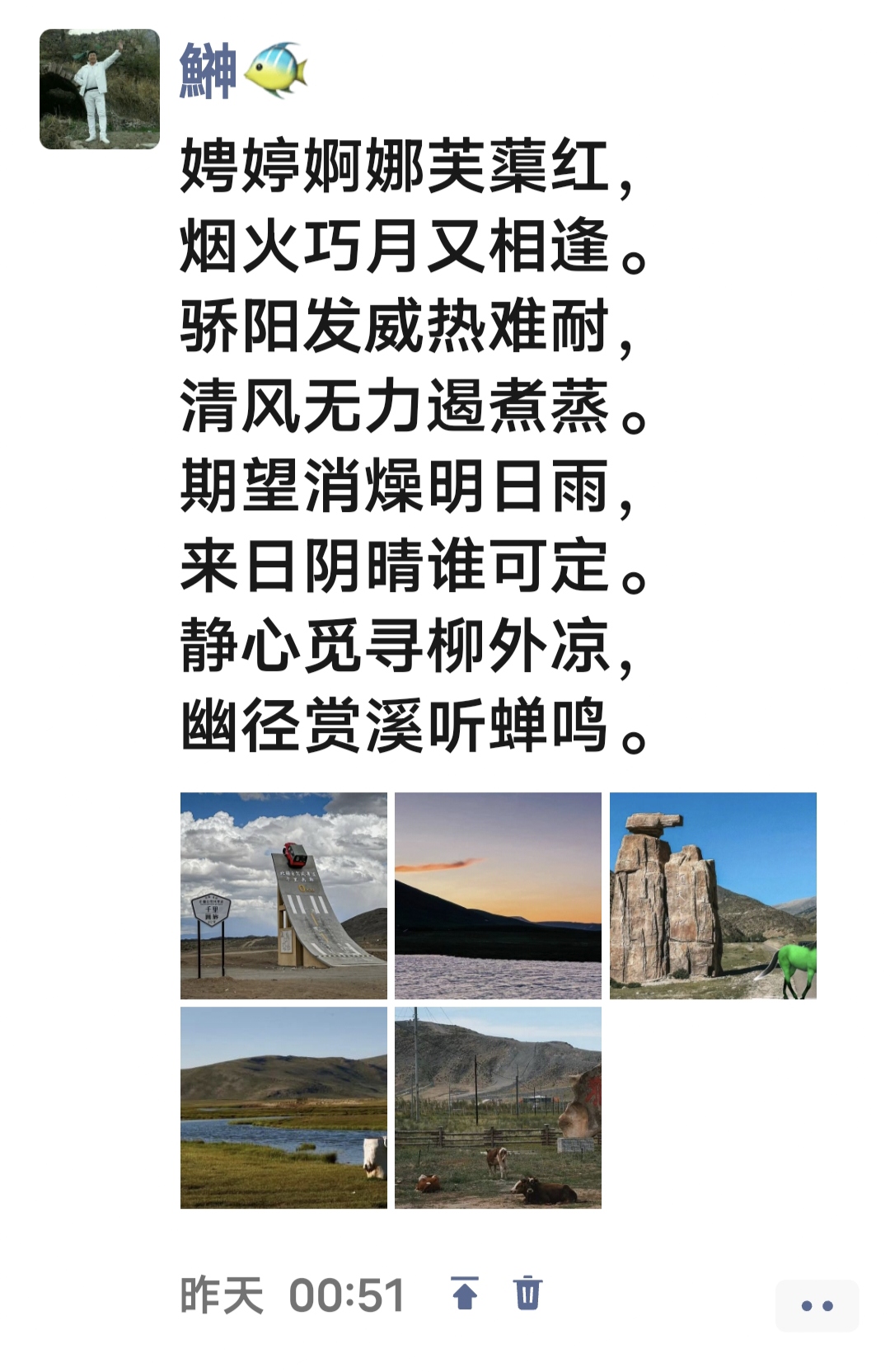The image size is (890, 1372).
Task: View the rock pillar photo
Action: point(713,895)
